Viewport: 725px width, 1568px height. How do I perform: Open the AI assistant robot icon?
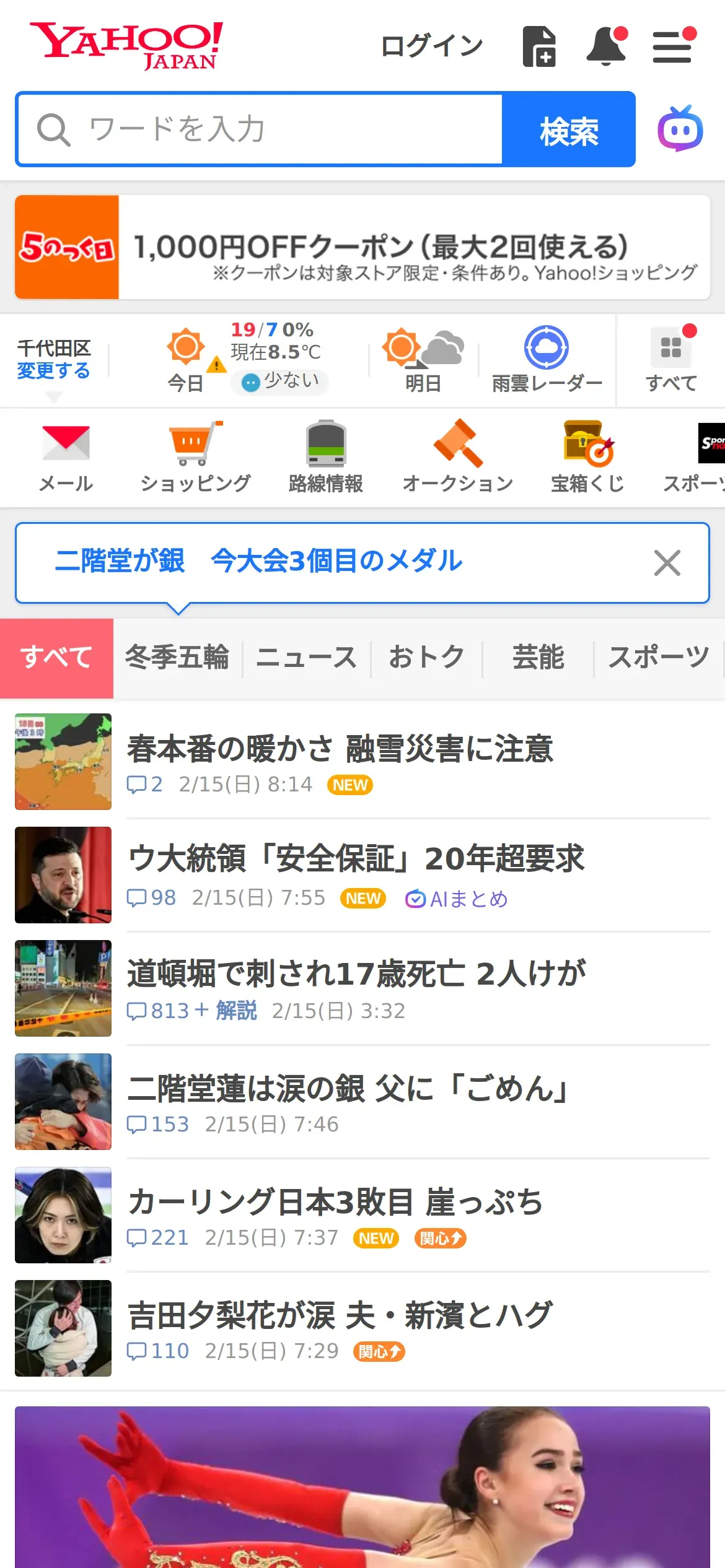click(680, 129)
